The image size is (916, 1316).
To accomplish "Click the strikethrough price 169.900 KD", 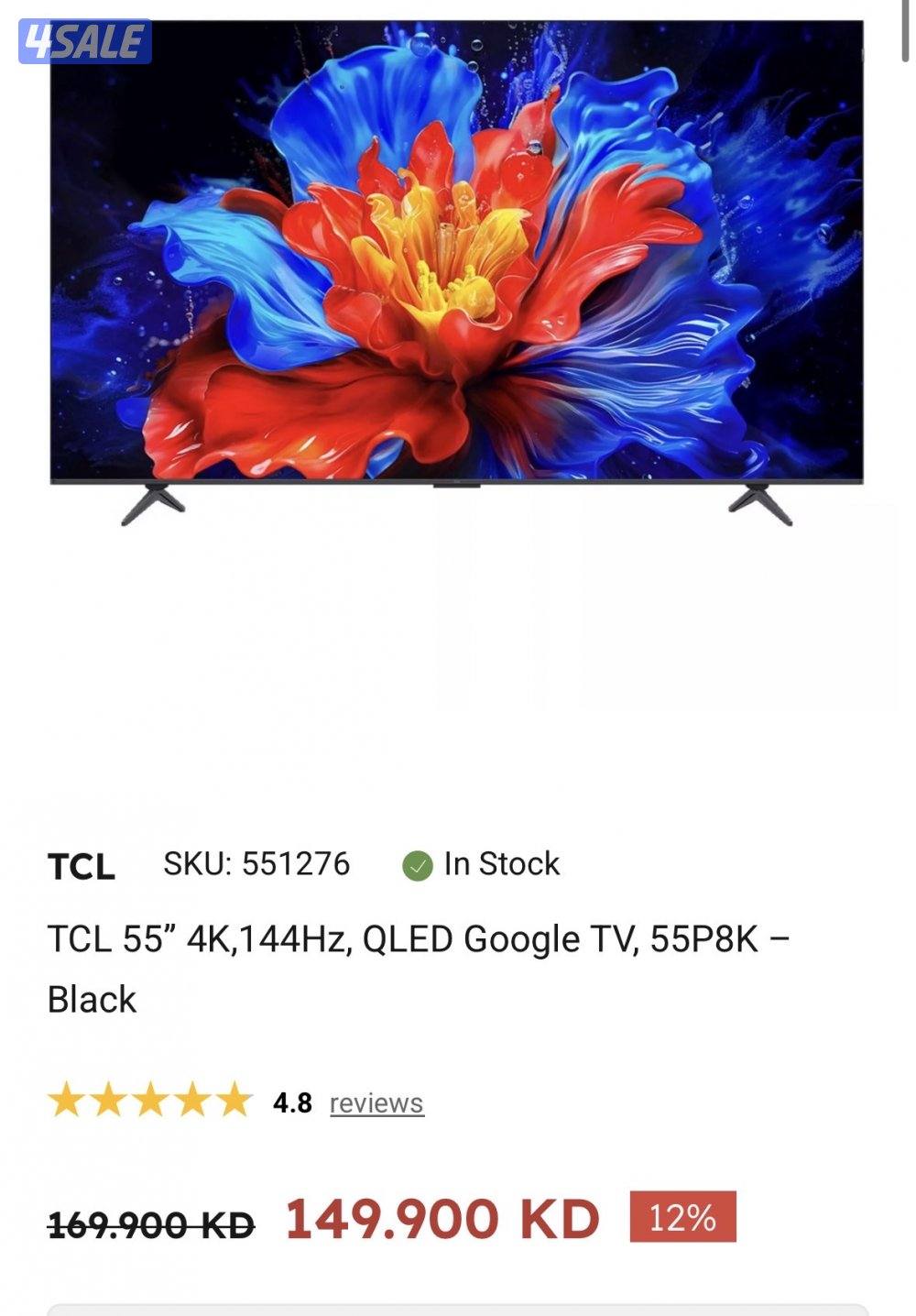I will point(152,1221).
